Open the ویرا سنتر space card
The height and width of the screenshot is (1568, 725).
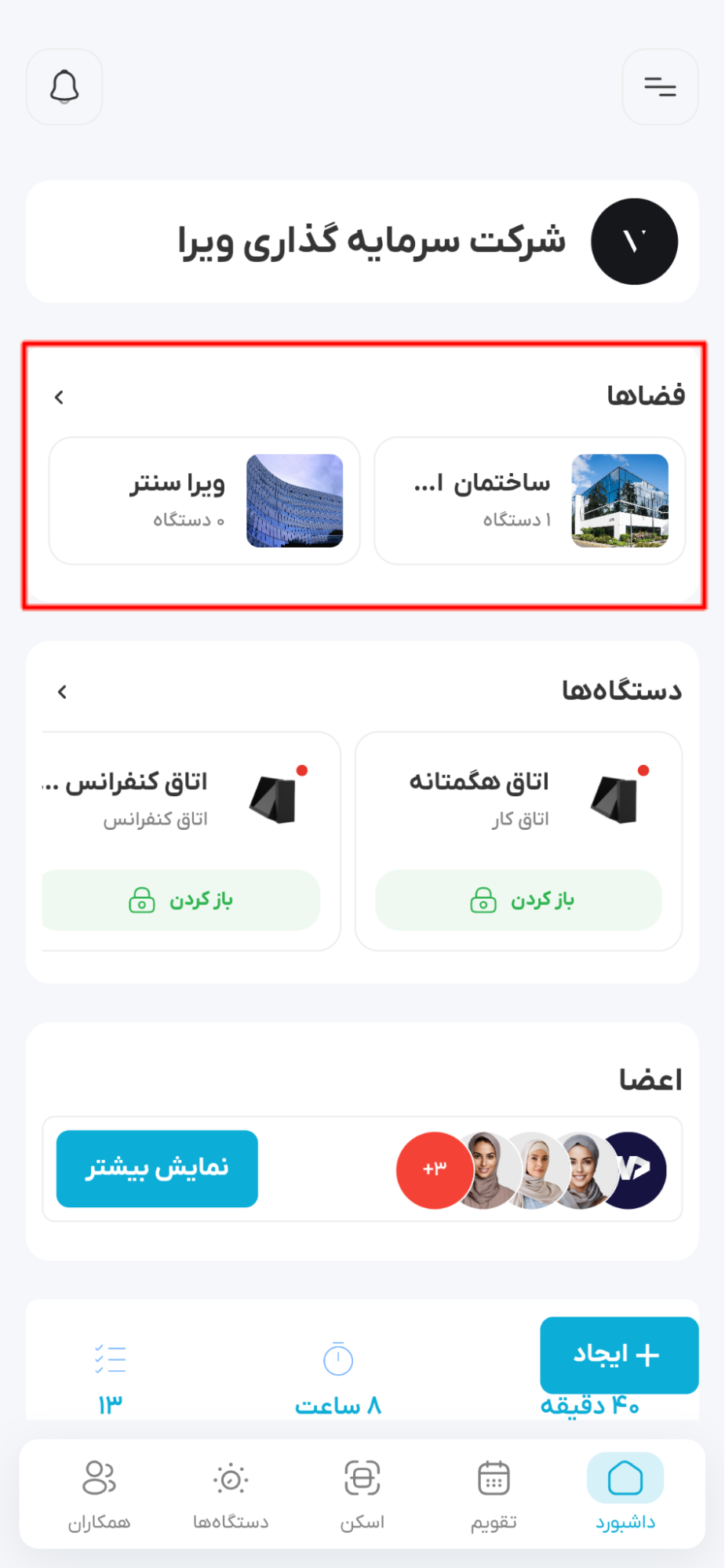tap(205, 500)
